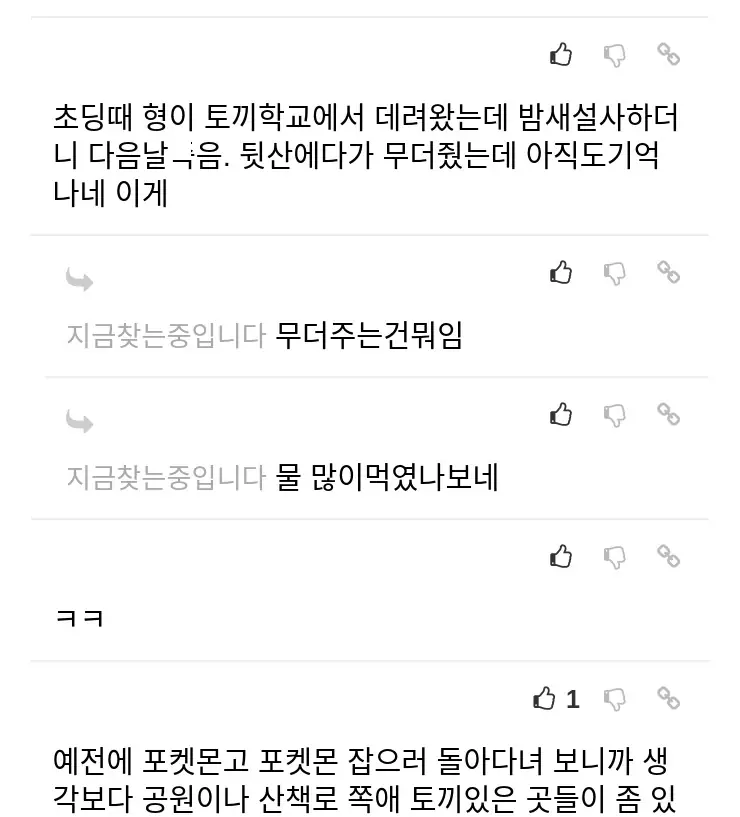This screenshot has height=817, width=740.
Task: Like the comment starting with 초딩때 형이
Action: tap(561, 55)
